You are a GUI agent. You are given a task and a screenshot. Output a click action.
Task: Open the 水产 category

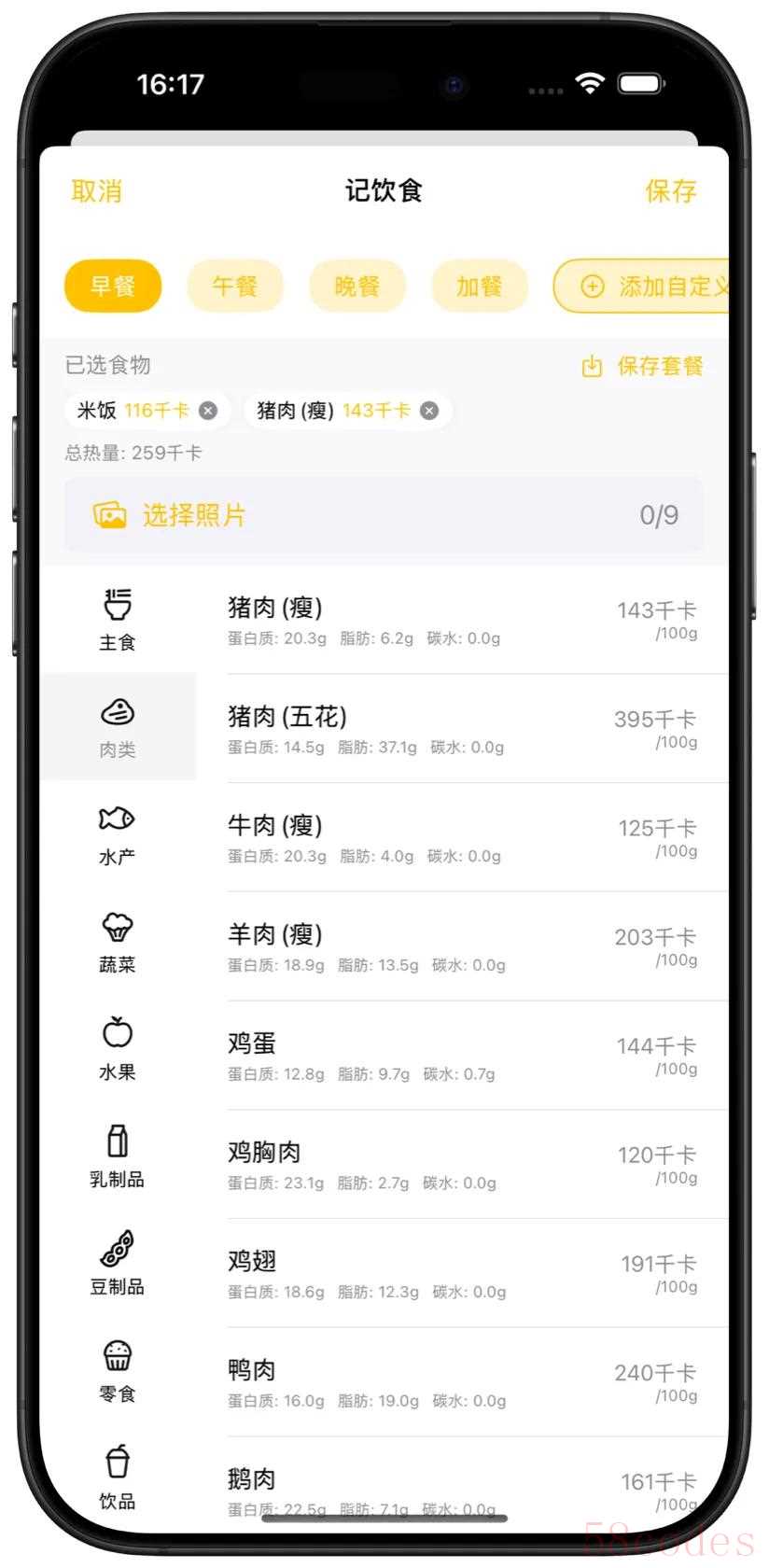tap(118, 833)
